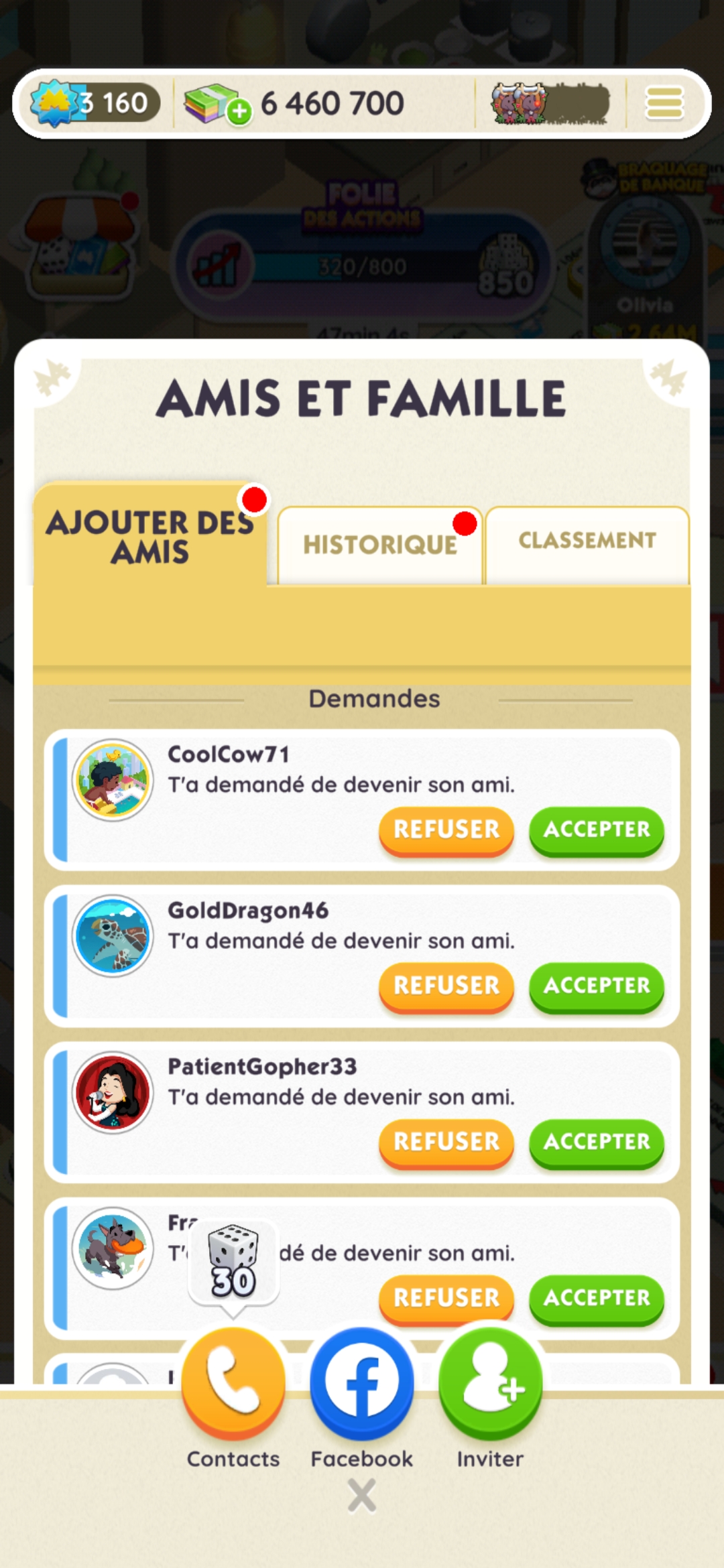Switch to the CLASSEMENT tab
This screenshot has width=724, height=1568.
(587, 539)
